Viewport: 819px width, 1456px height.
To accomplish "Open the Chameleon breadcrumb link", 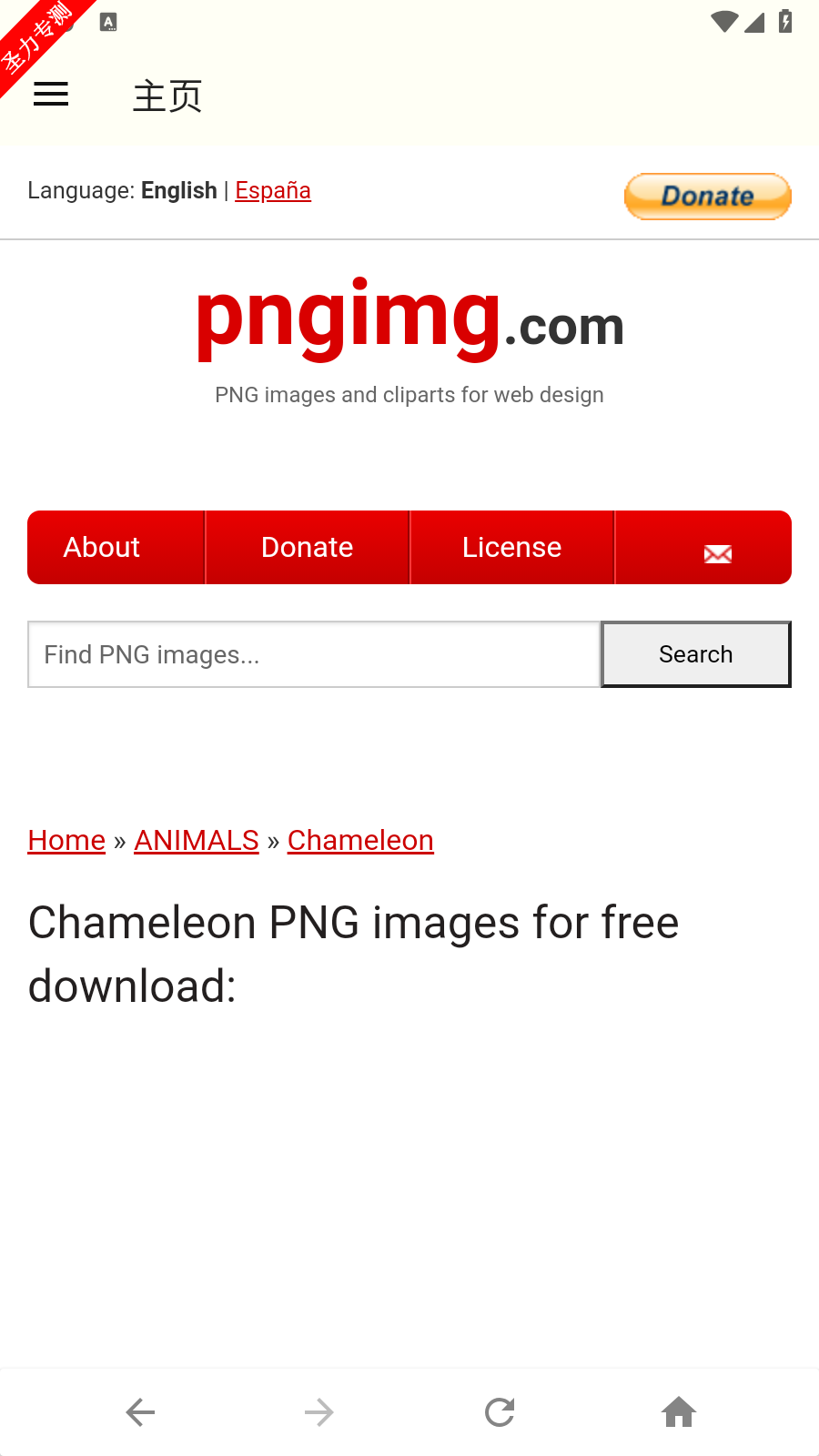I will tap(360, 840).
